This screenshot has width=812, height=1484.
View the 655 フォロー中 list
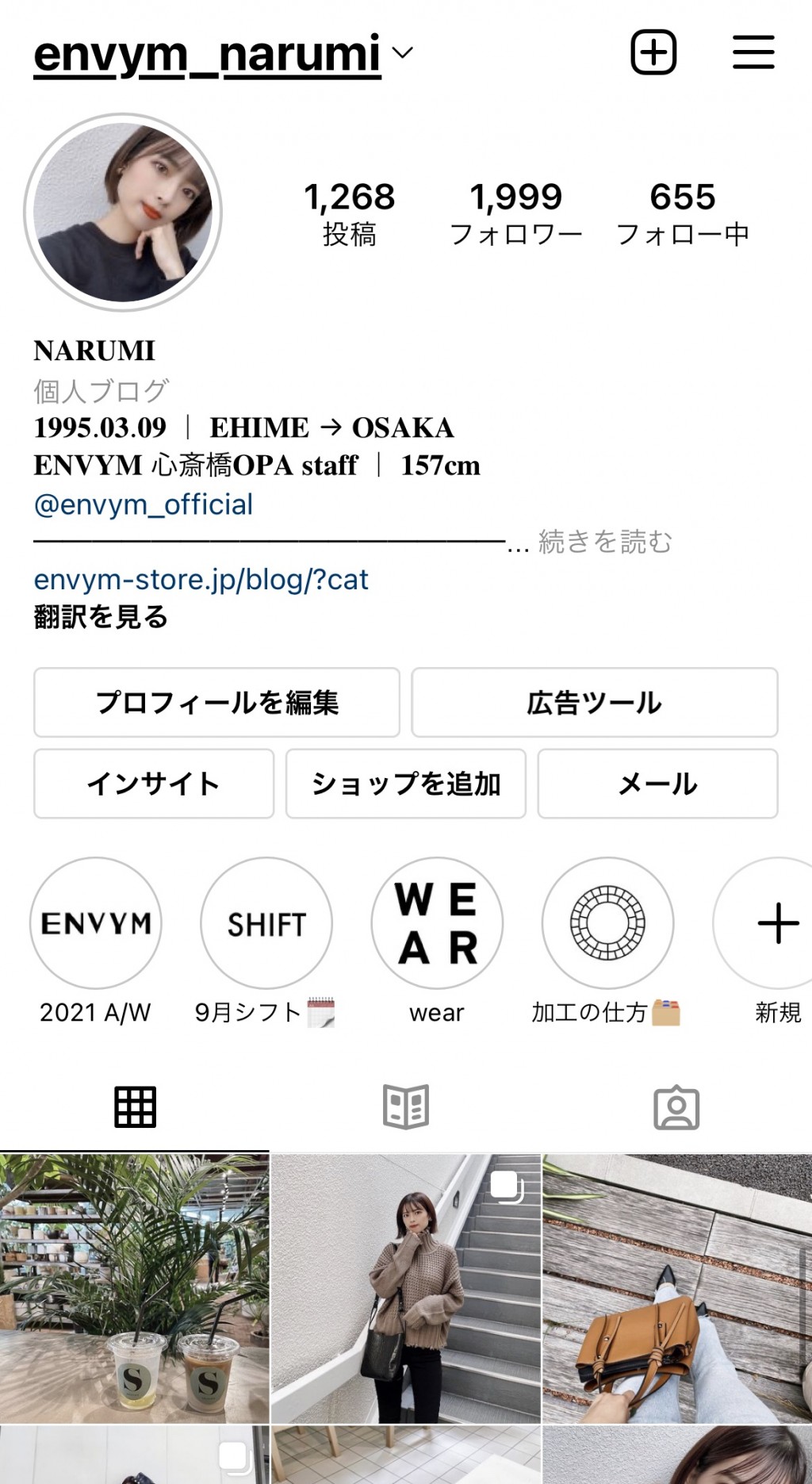click(683, 213)
